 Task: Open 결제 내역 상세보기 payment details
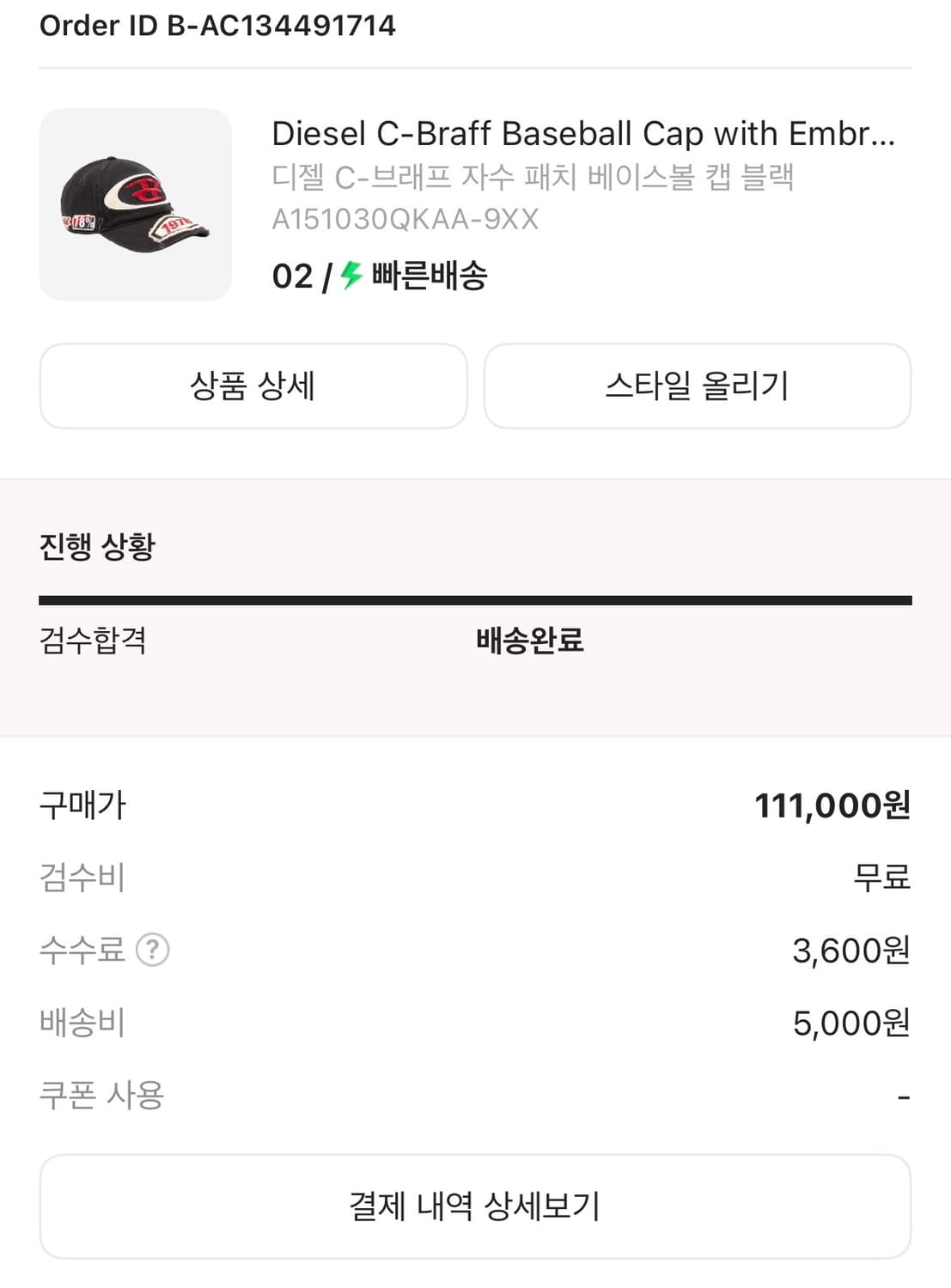coord(475,1206)
